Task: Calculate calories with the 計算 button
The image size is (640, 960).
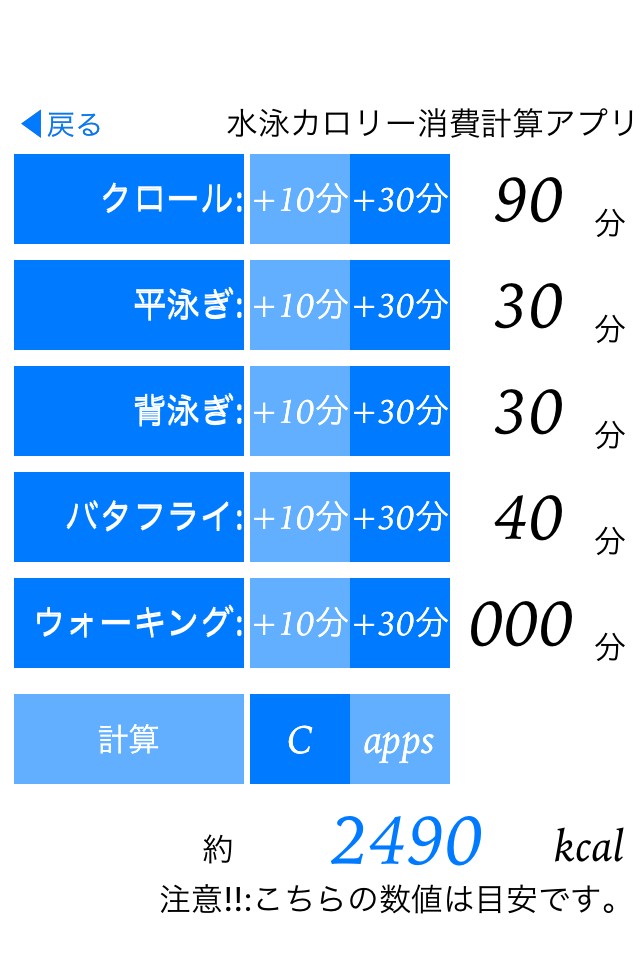Action: [129, 739]
